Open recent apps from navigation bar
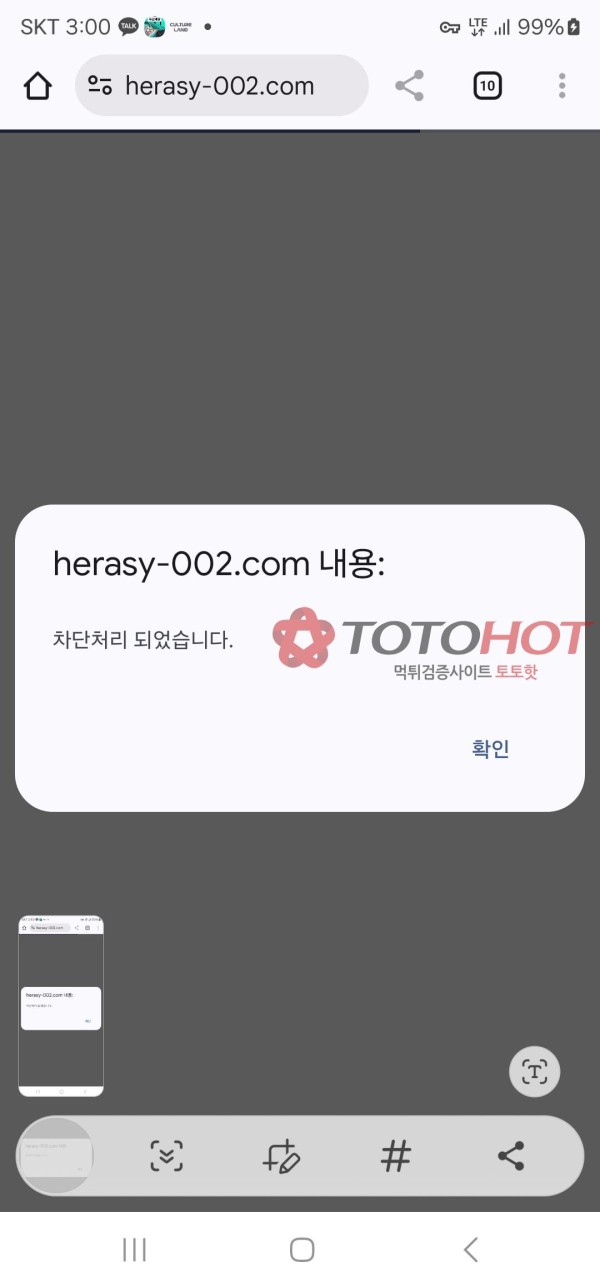 coord(134,1249)
